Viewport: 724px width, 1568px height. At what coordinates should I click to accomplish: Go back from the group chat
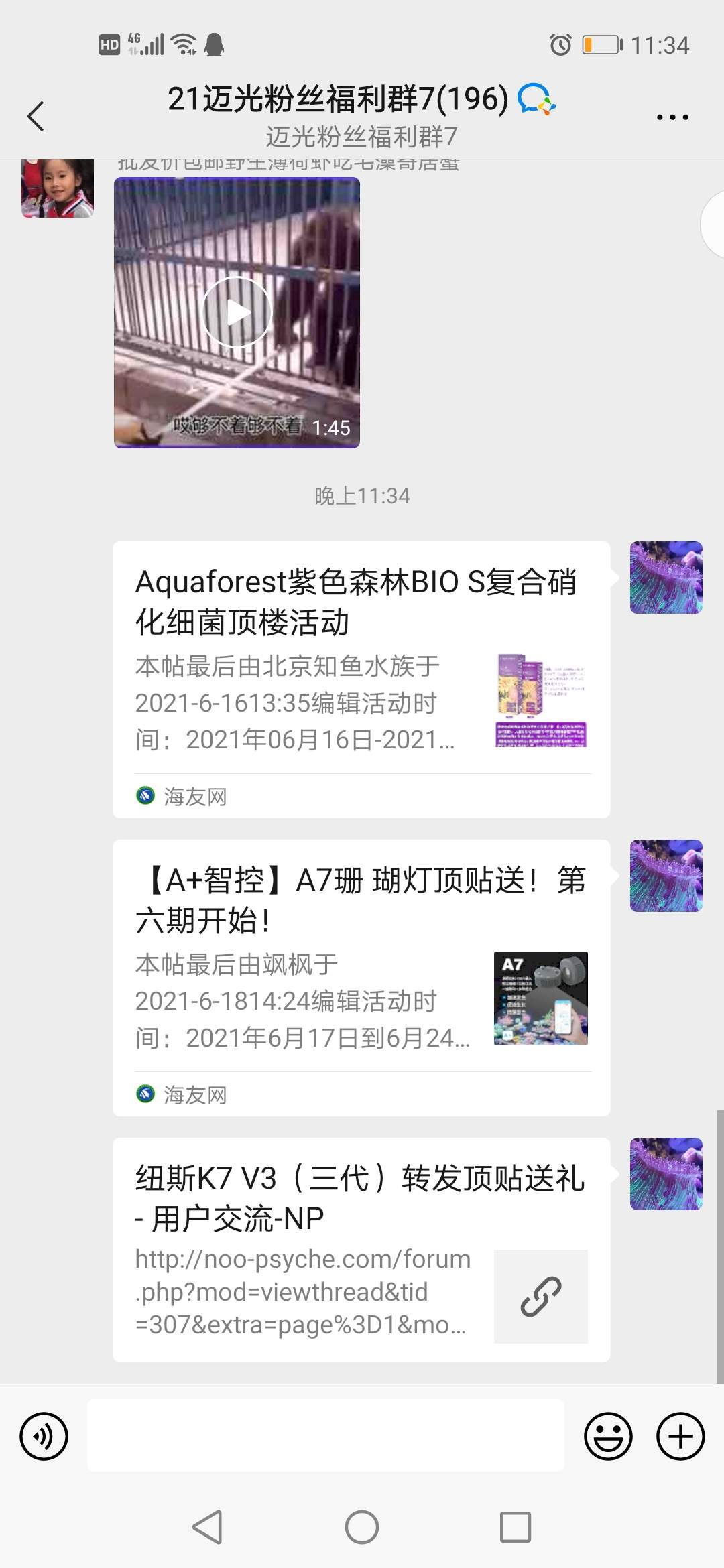[x=36, y=117]
